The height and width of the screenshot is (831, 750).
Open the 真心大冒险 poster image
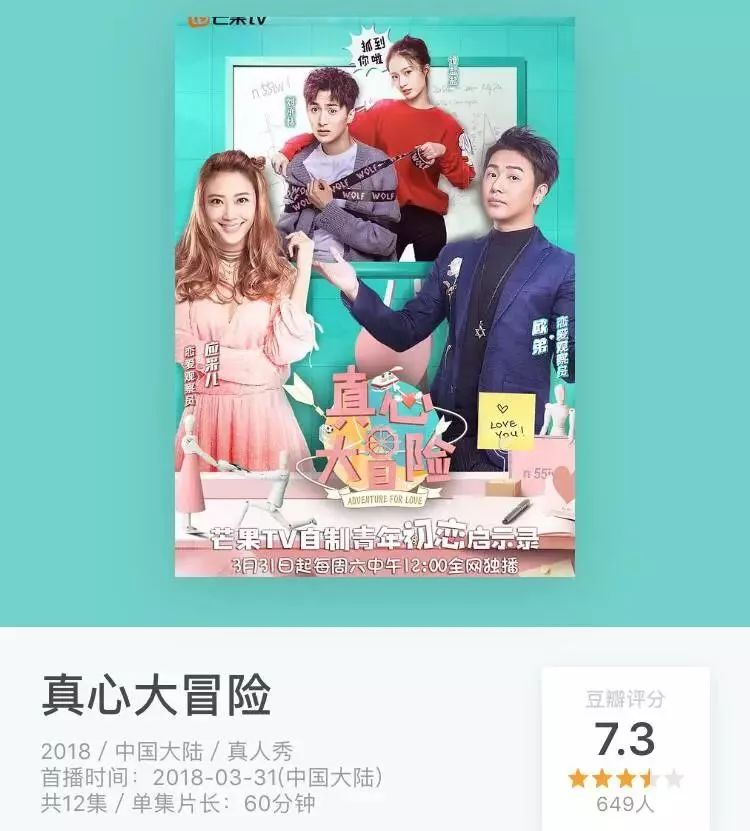coord(374,296)
